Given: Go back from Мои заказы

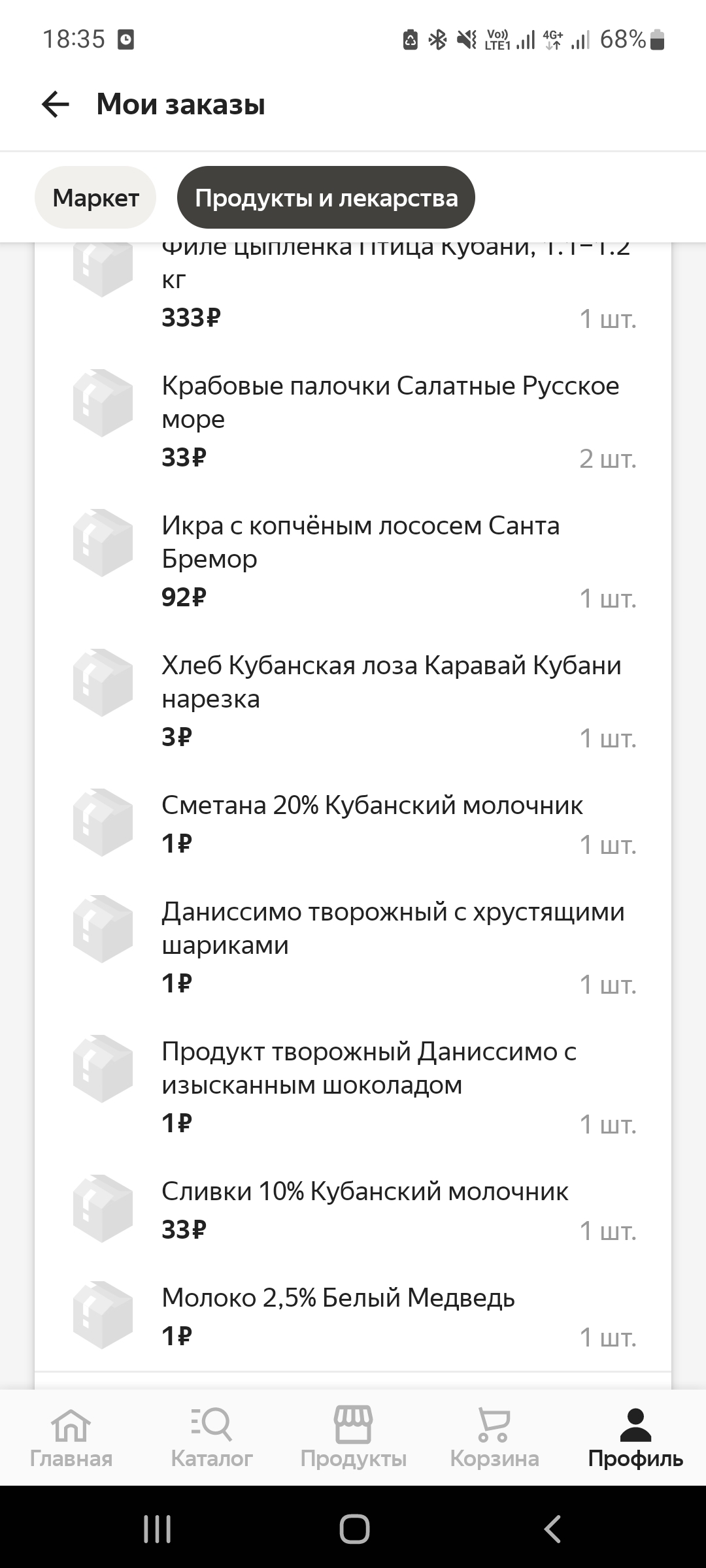Looking at the screenshot, I should pos(56,105).
